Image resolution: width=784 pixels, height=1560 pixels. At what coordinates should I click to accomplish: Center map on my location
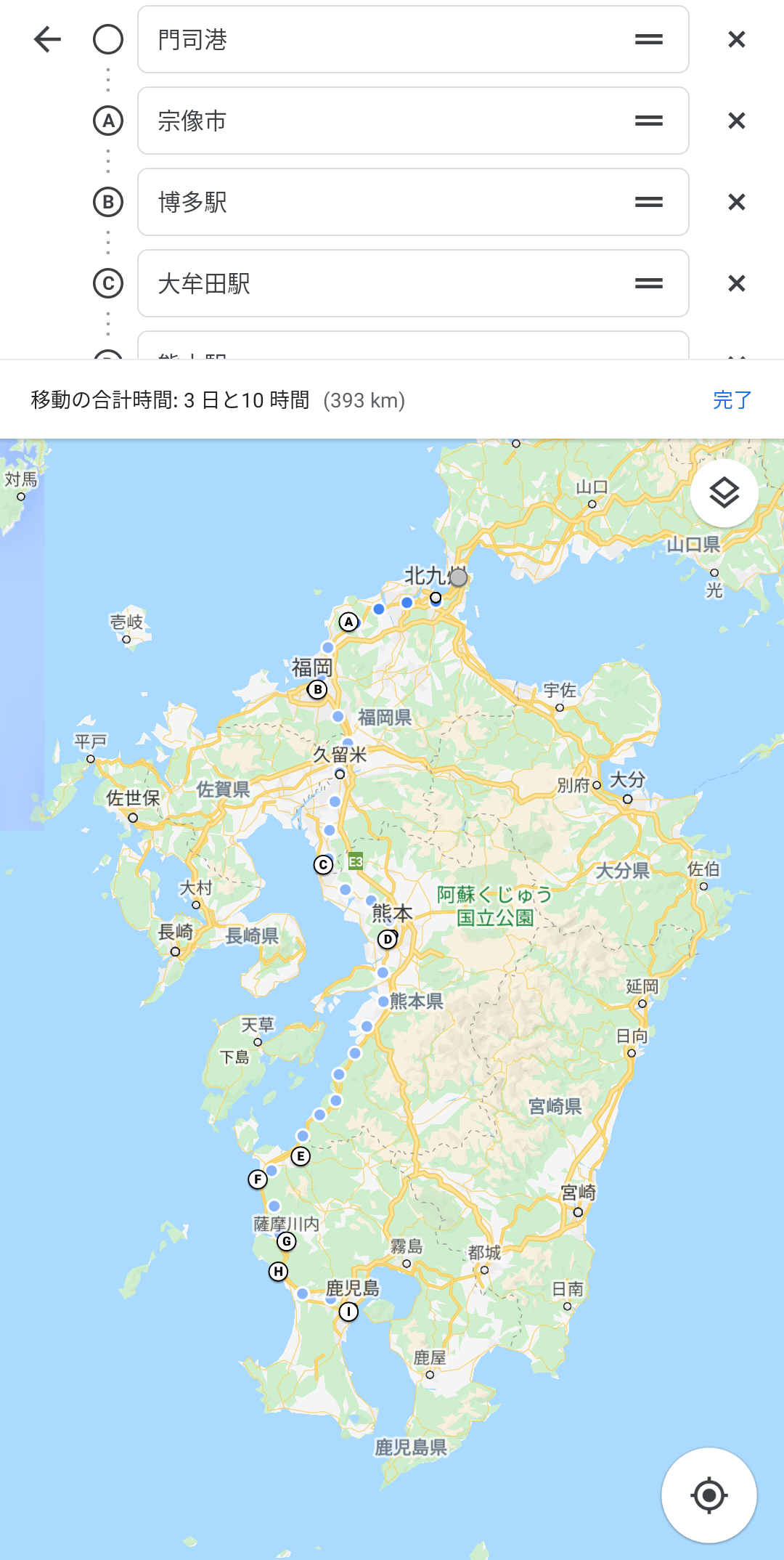[709, 1495]
